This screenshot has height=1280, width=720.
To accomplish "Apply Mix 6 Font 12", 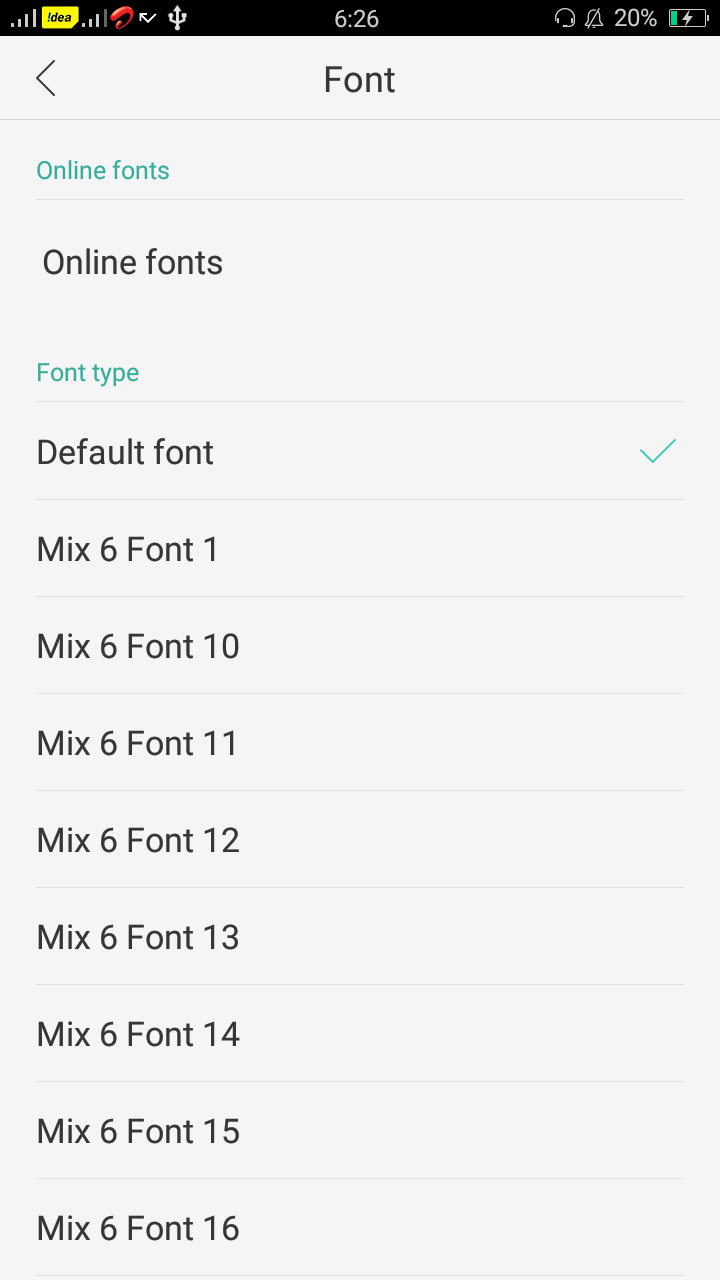I will click(x=360, y=840).
